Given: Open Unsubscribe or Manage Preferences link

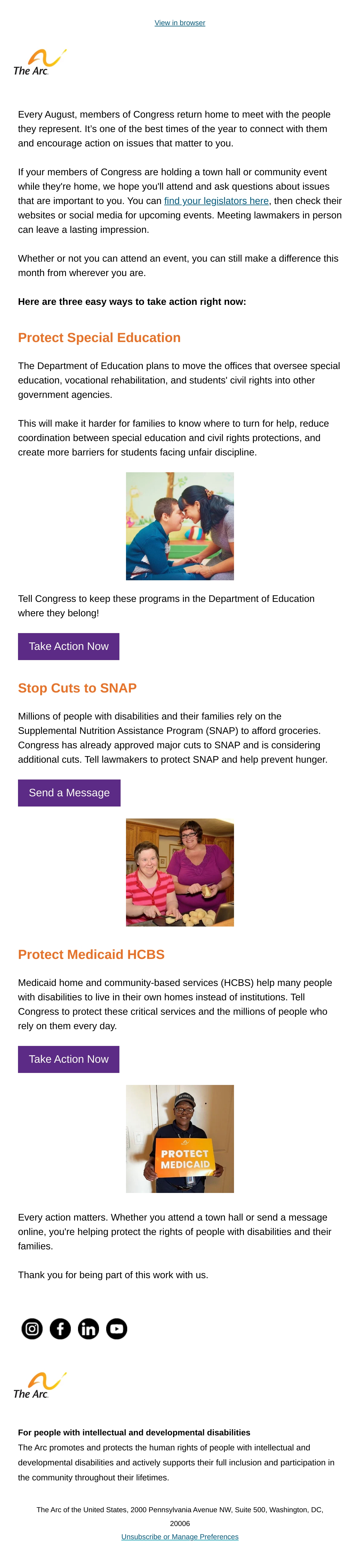Looking at the screenshot, I should (x=179, y=1537).
